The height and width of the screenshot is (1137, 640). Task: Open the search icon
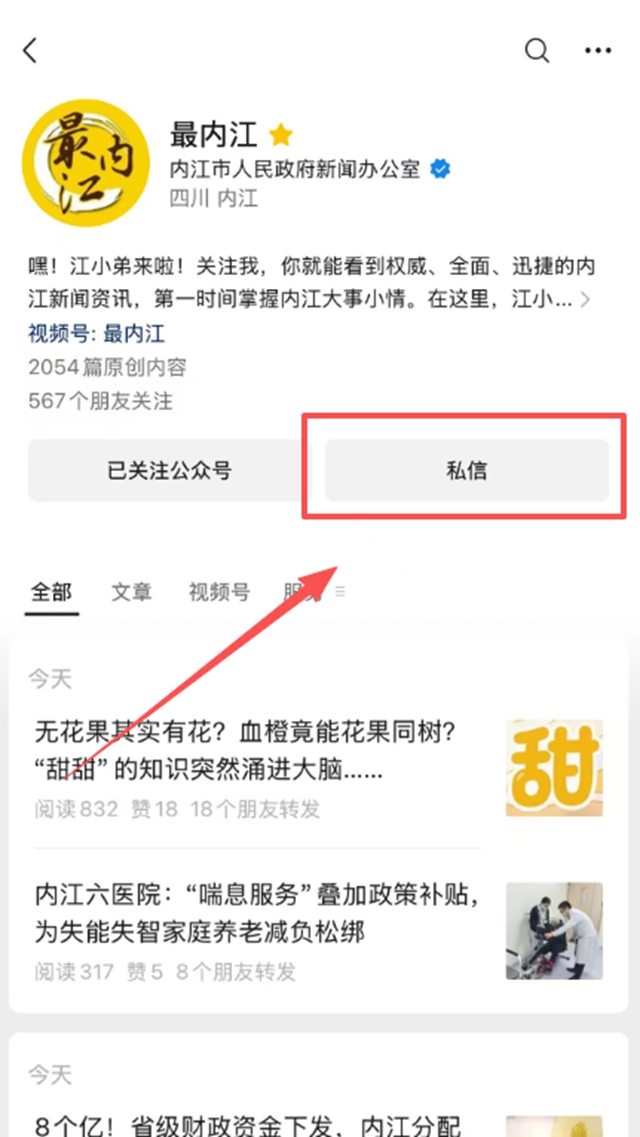click(537, 50)
